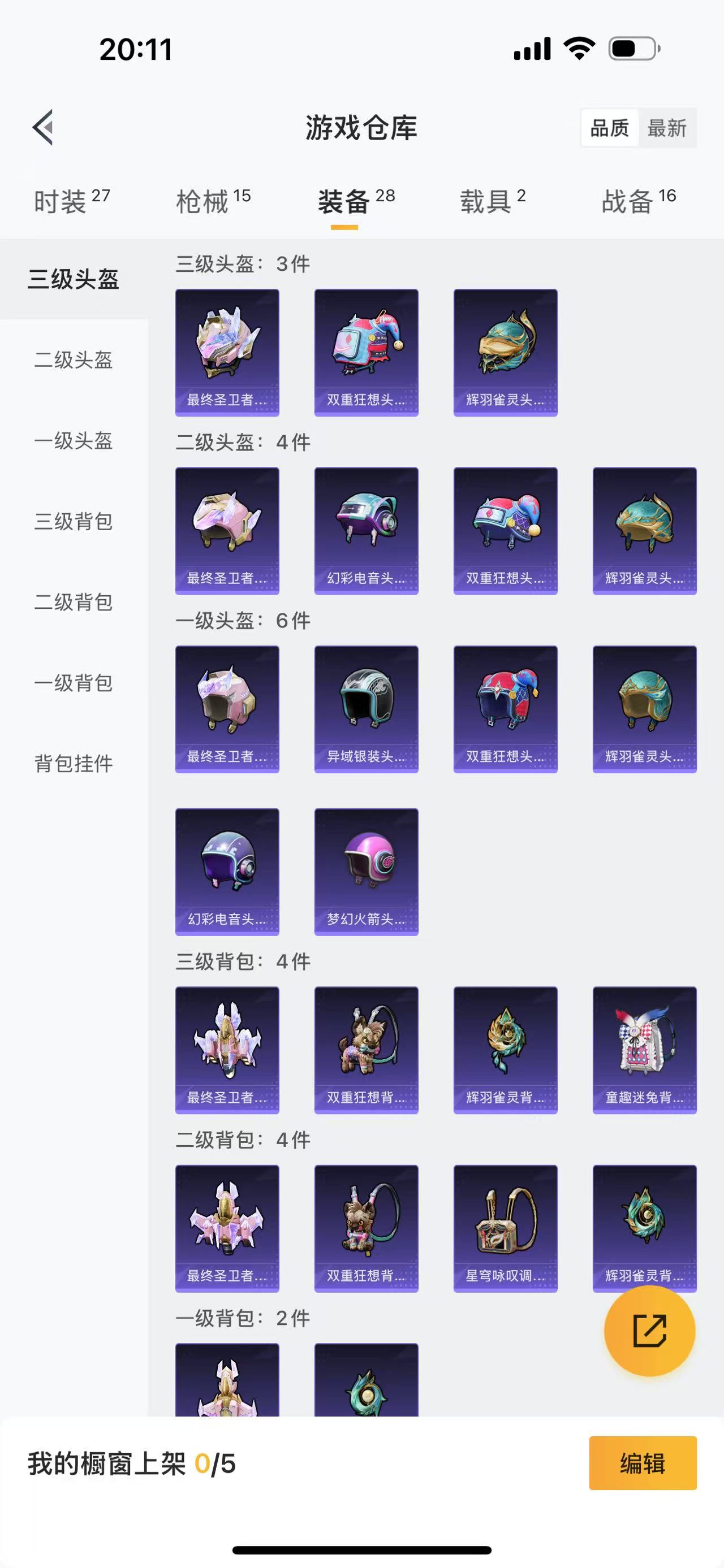Image resolution: width=724 pixels, height=1568 pixels.
Task: Select 二级背包 in the sidebar
Action: click(74, 602)
